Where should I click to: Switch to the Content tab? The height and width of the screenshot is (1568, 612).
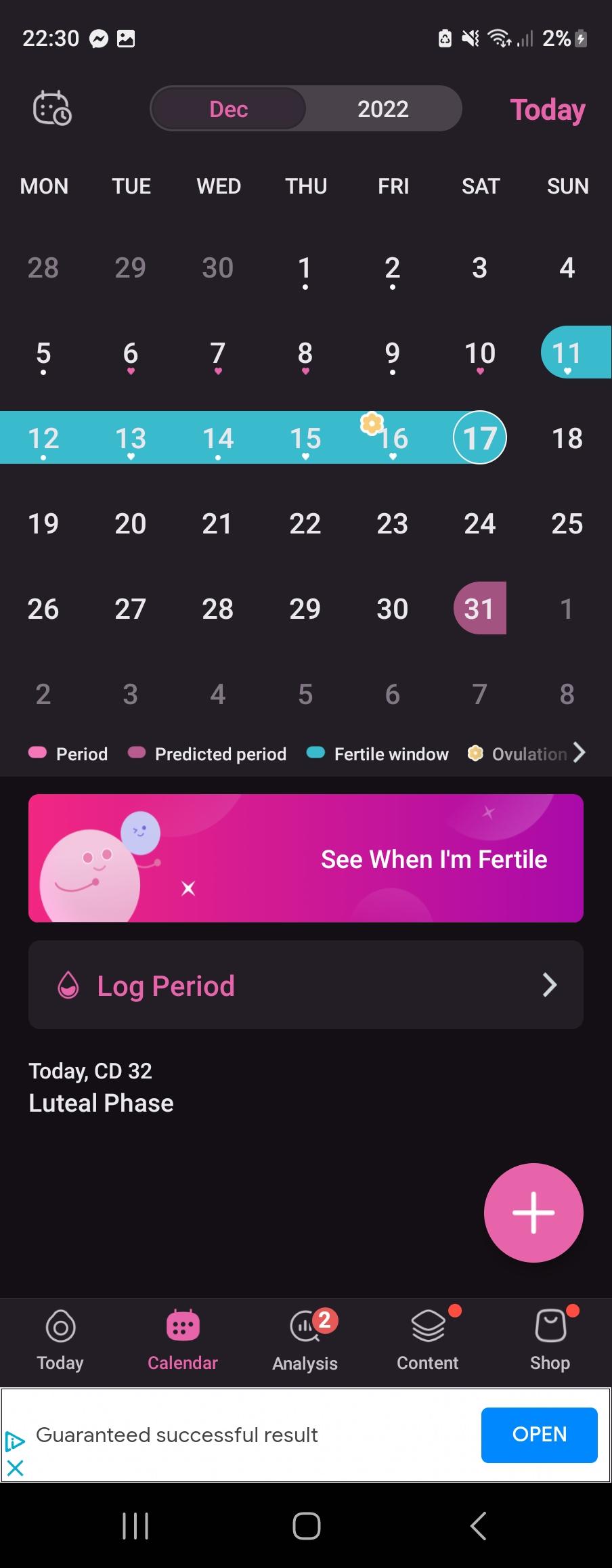coord(428,1339)
